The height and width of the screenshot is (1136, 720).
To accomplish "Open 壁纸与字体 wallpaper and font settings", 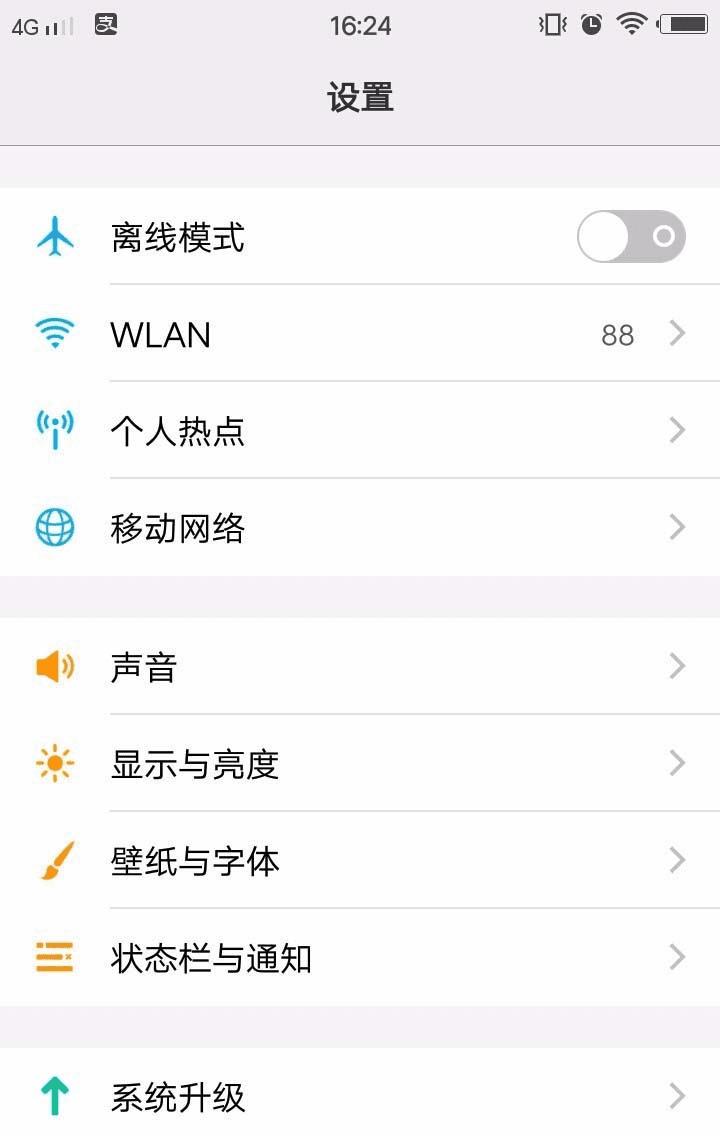I will 360,861.
